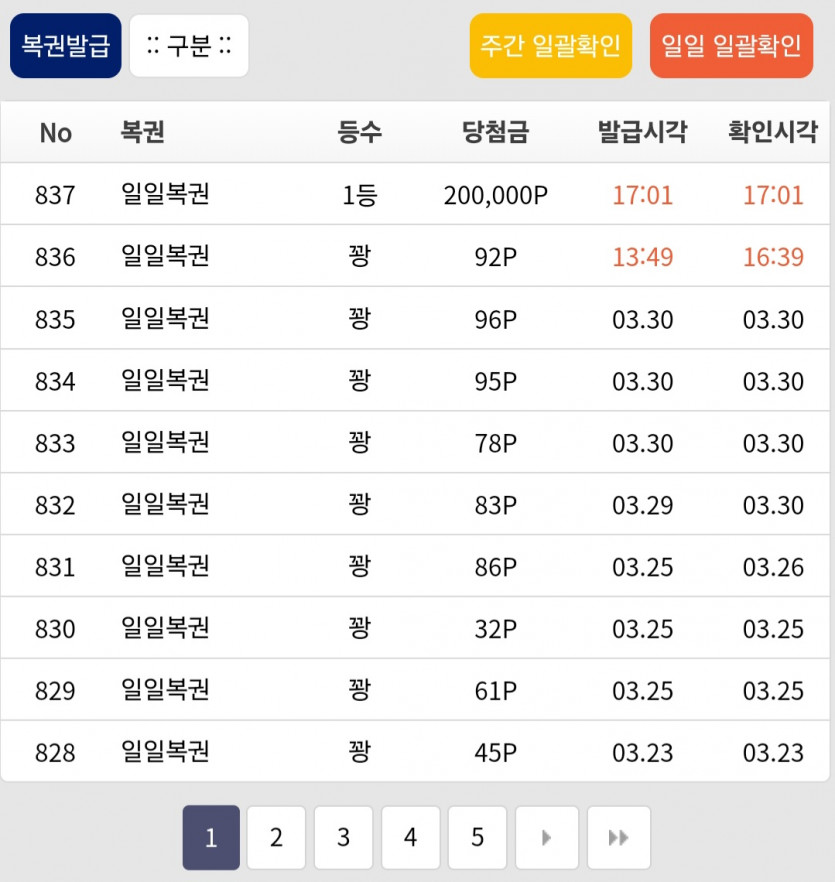835x882 pixels.
Task: Tap 주간 일괄확인 button
Action: click(550, 46)
